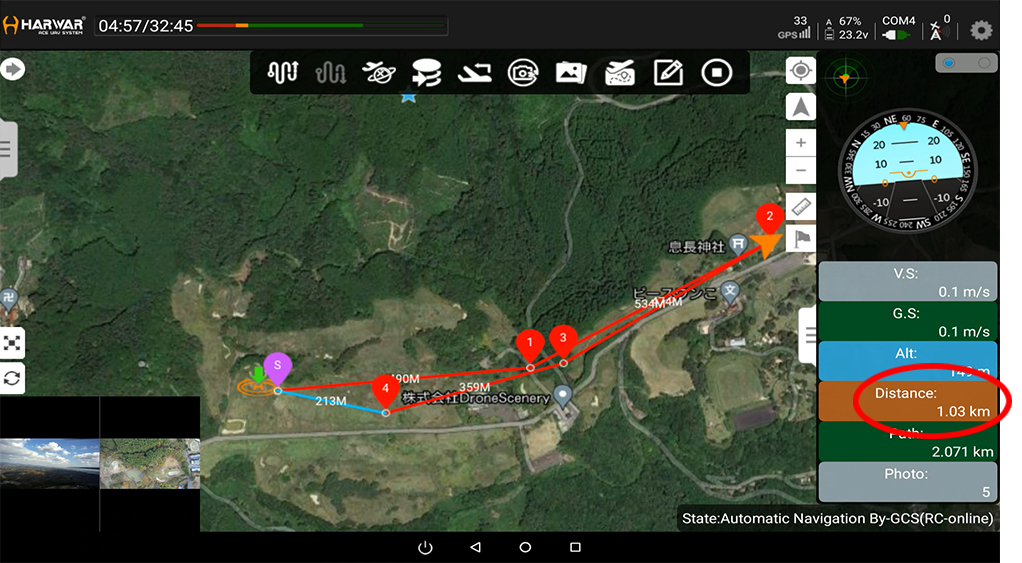The image size is (1022, 563).
Task: Expand panel with the top-left arrow button
Action: 13,70
